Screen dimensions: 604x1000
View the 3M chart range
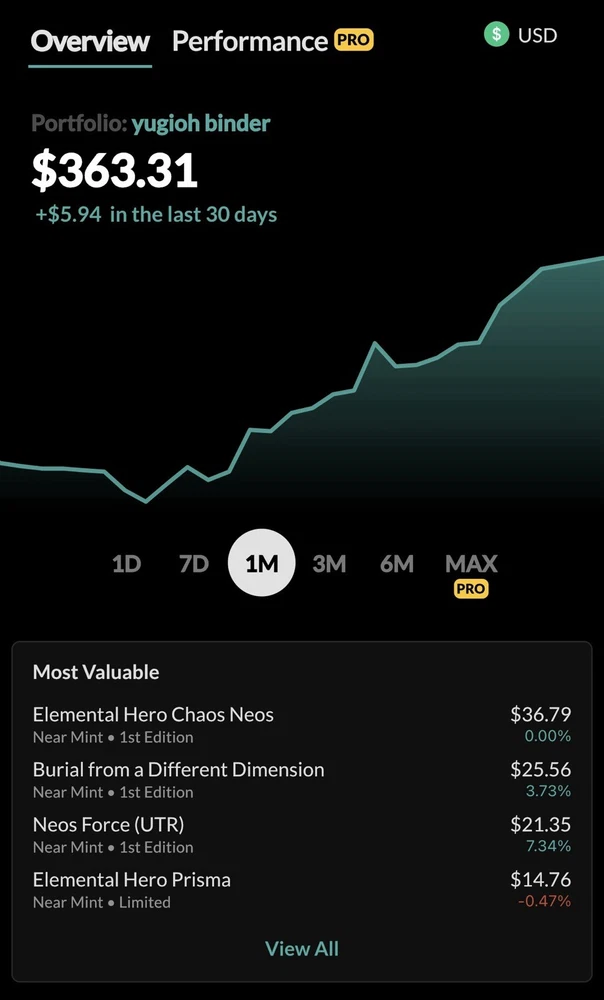[x=329, y=564]
